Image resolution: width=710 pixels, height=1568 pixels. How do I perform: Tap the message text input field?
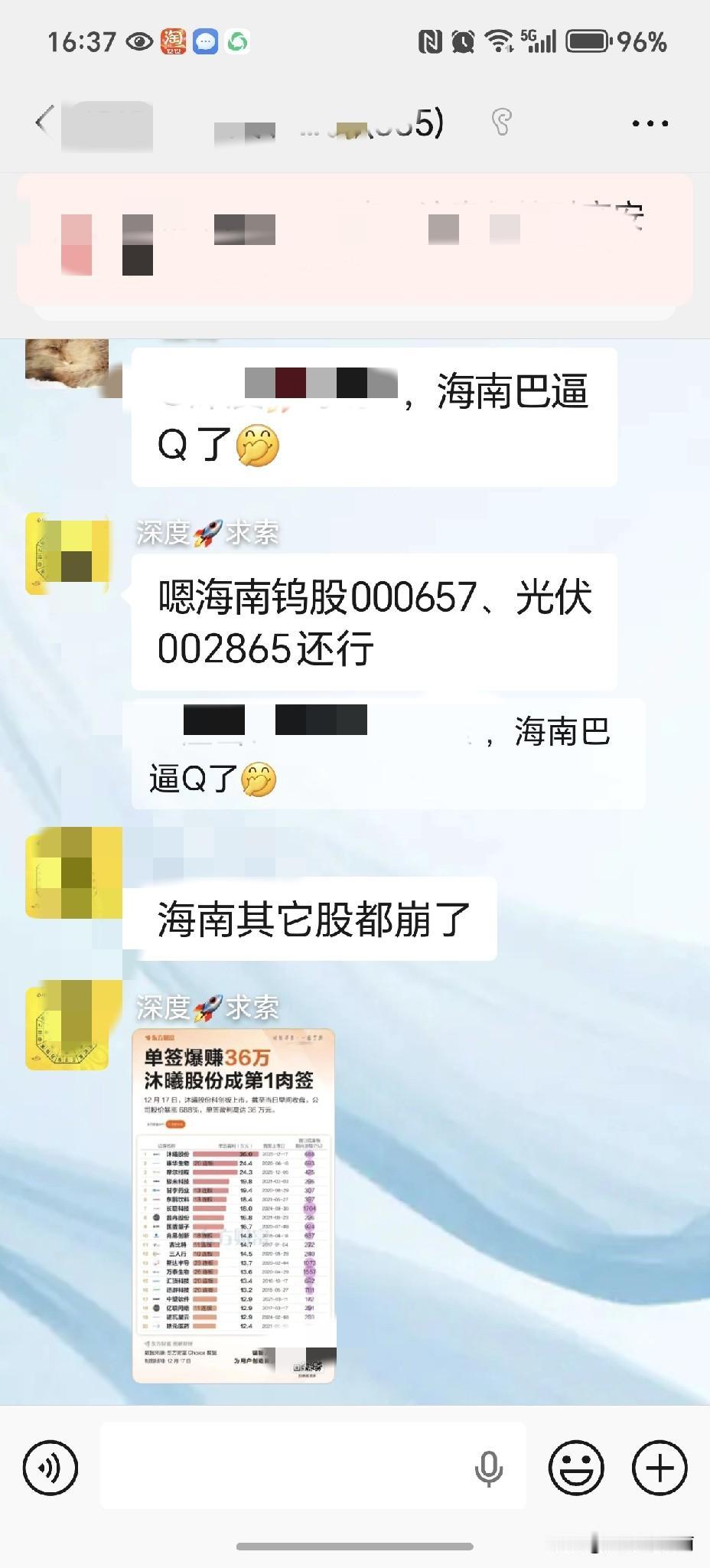click(291, 1467)
